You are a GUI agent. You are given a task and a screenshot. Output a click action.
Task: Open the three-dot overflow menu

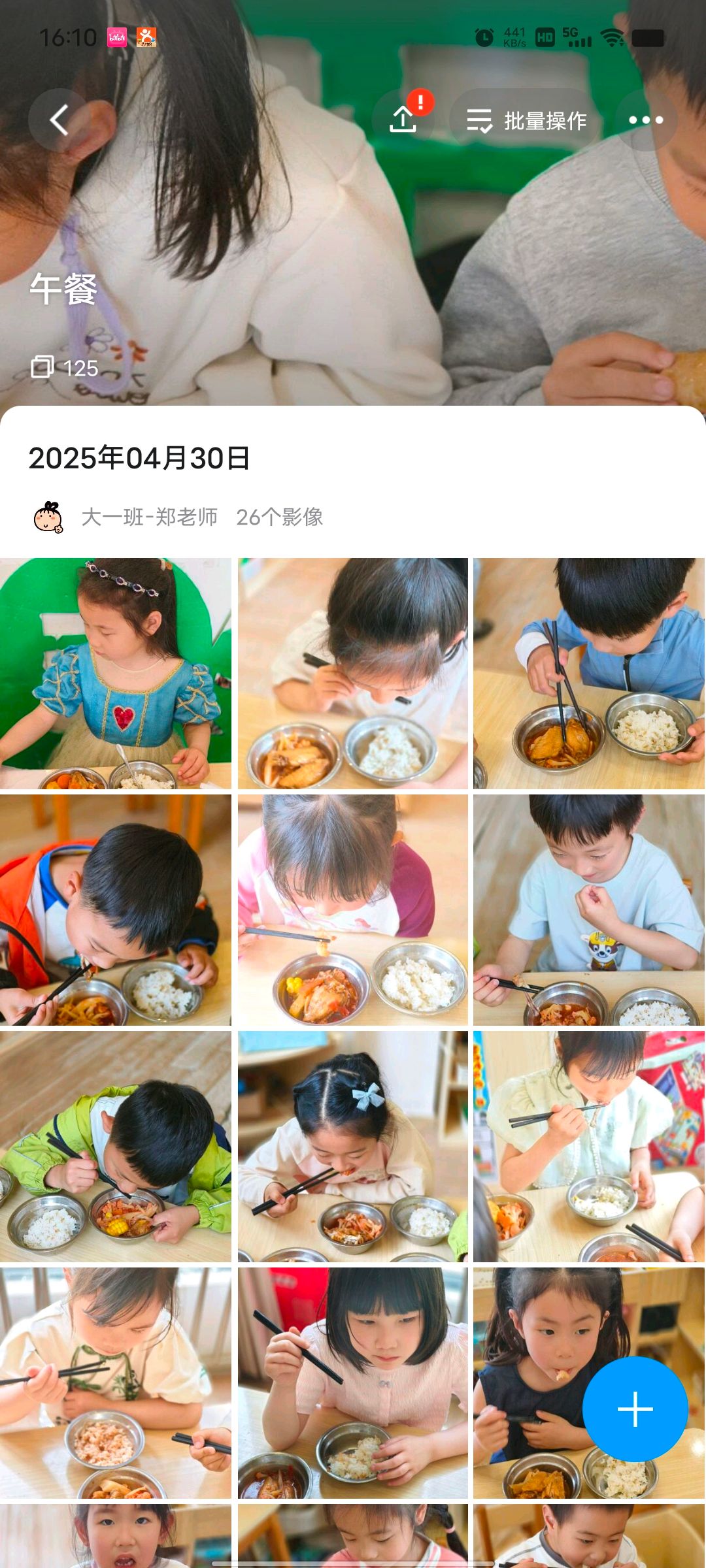(646, 120)
